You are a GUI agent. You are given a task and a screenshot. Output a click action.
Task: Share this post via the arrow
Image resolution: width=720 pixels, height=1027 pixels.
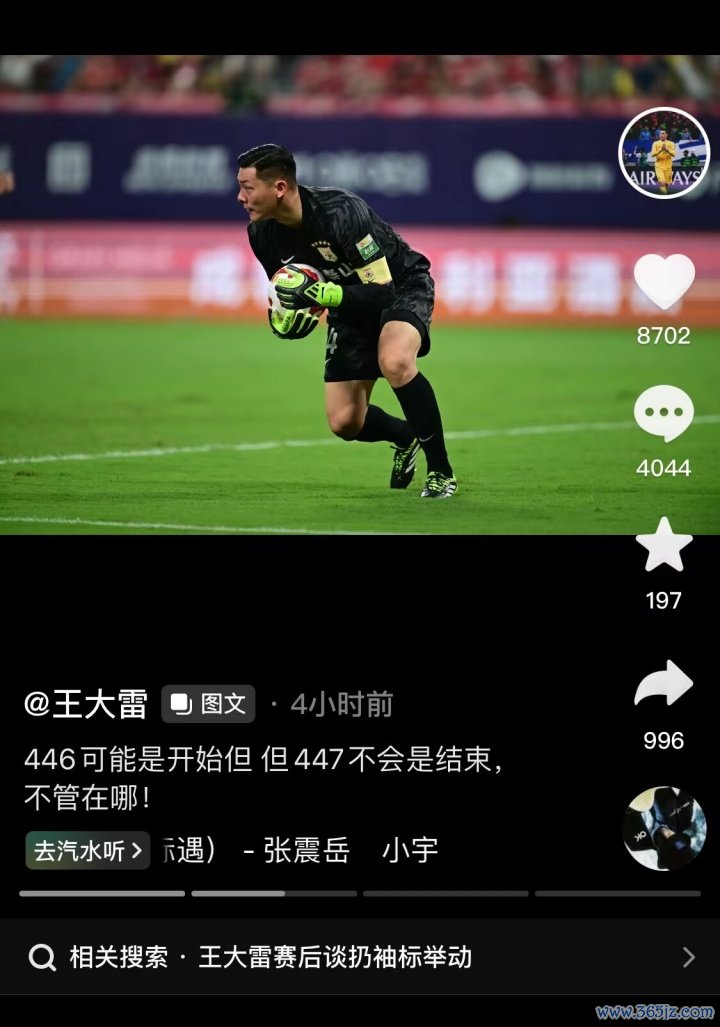664,685
